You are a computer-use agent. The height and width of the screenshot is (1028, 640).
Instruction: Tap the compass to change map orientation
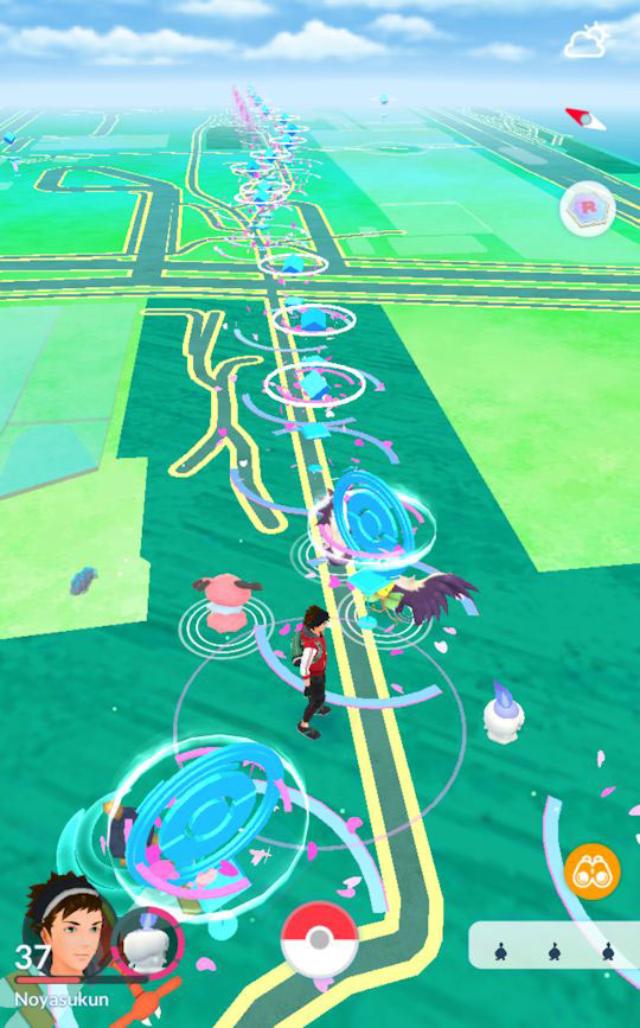pos(587,120)
